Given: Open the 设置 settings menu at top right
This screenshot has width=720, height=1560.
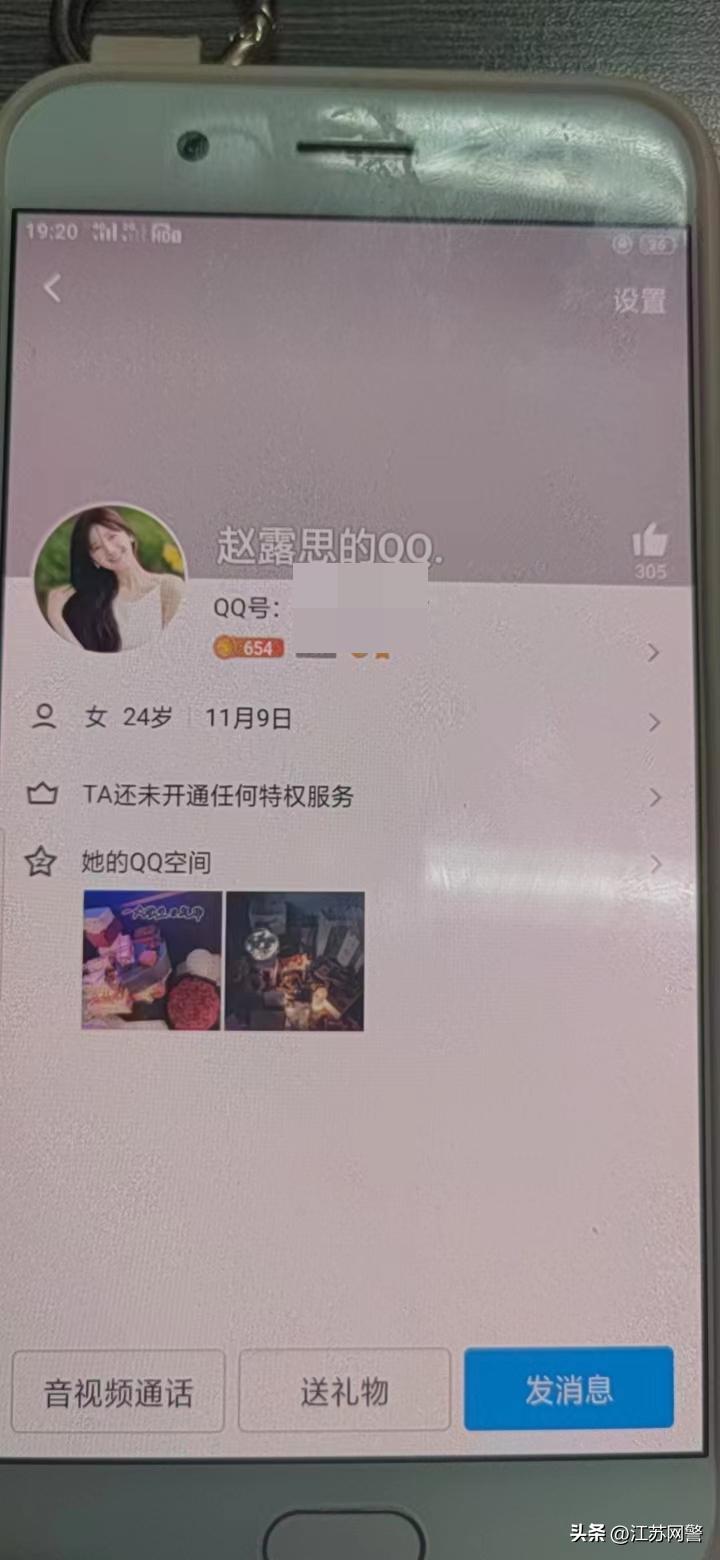Looking at the screenshot, I should pyautogui.click(x=638, y=302).
